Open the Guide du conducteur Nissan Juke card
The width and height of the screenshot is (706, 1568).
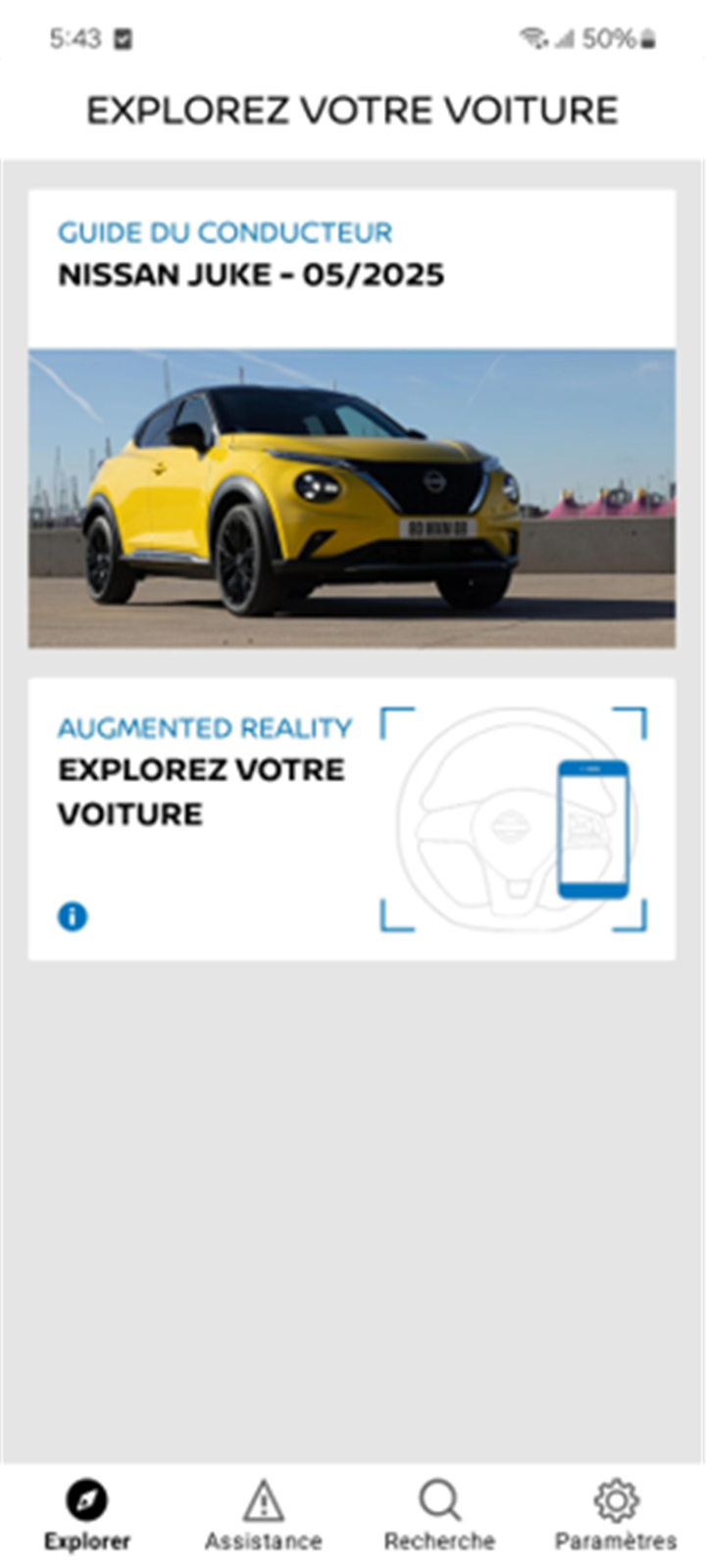coord(351,418)
